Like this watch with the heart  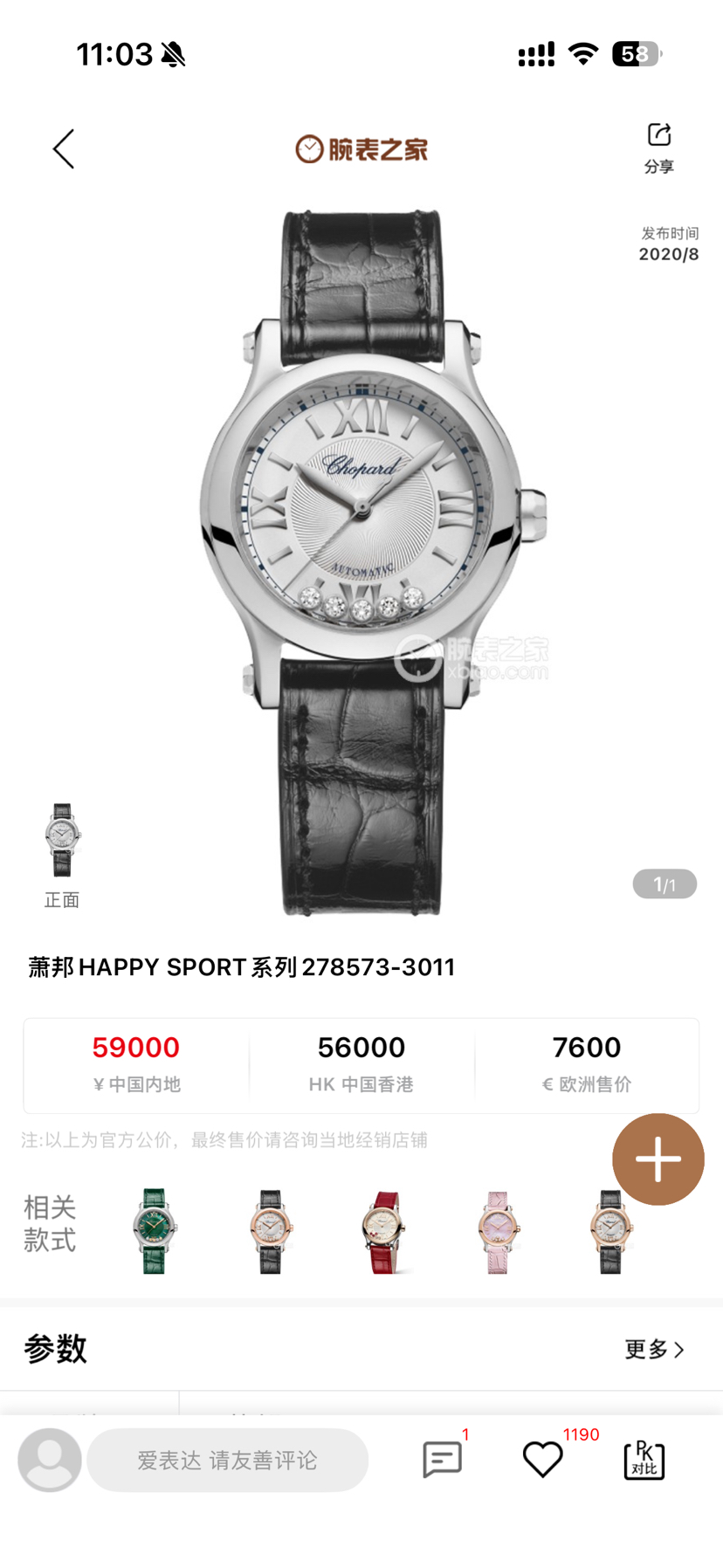click(542, 1459)
